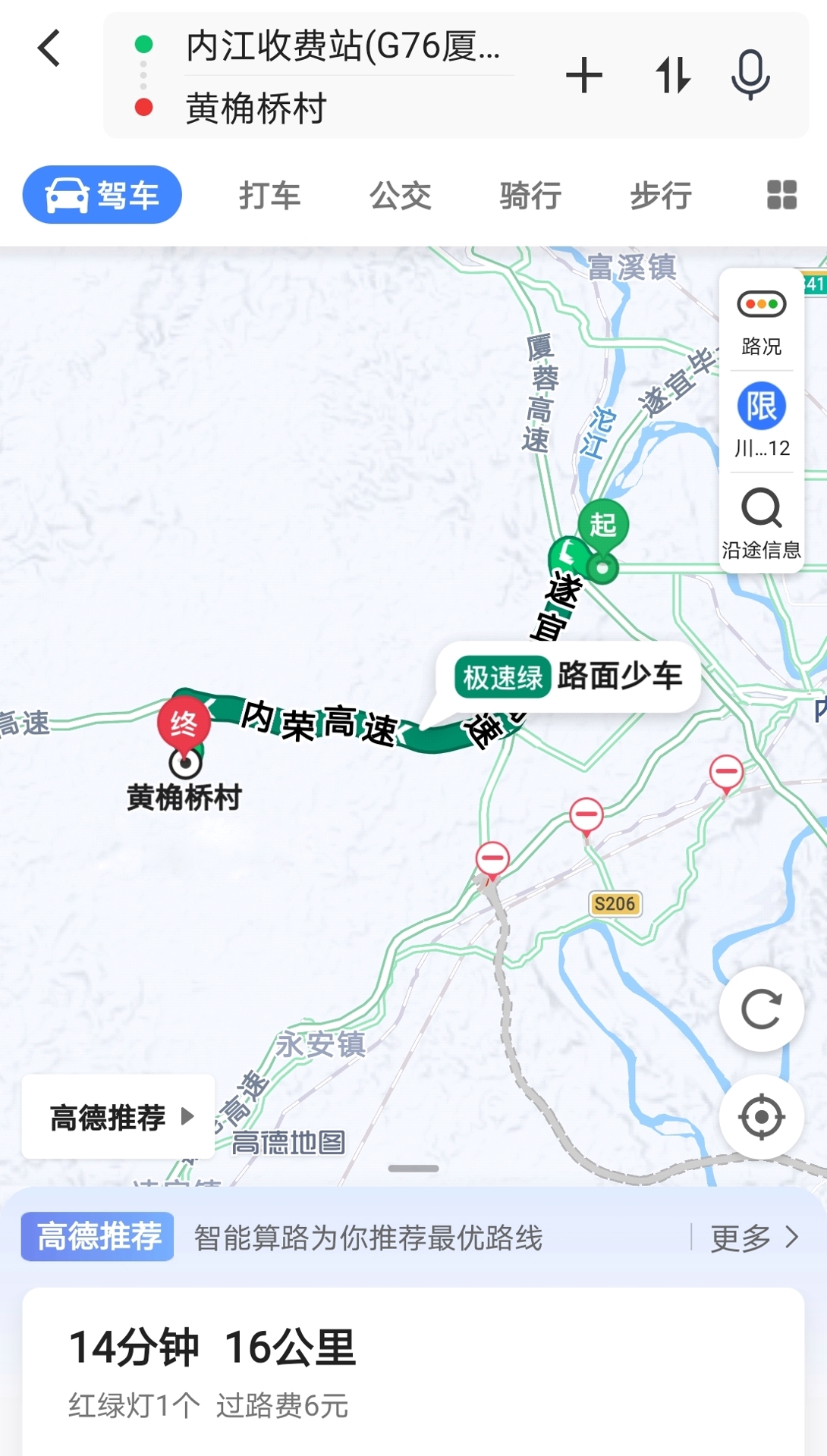Edit the starting point 内江收费站
Viewport: 827px width, 1456px height.
341,47
